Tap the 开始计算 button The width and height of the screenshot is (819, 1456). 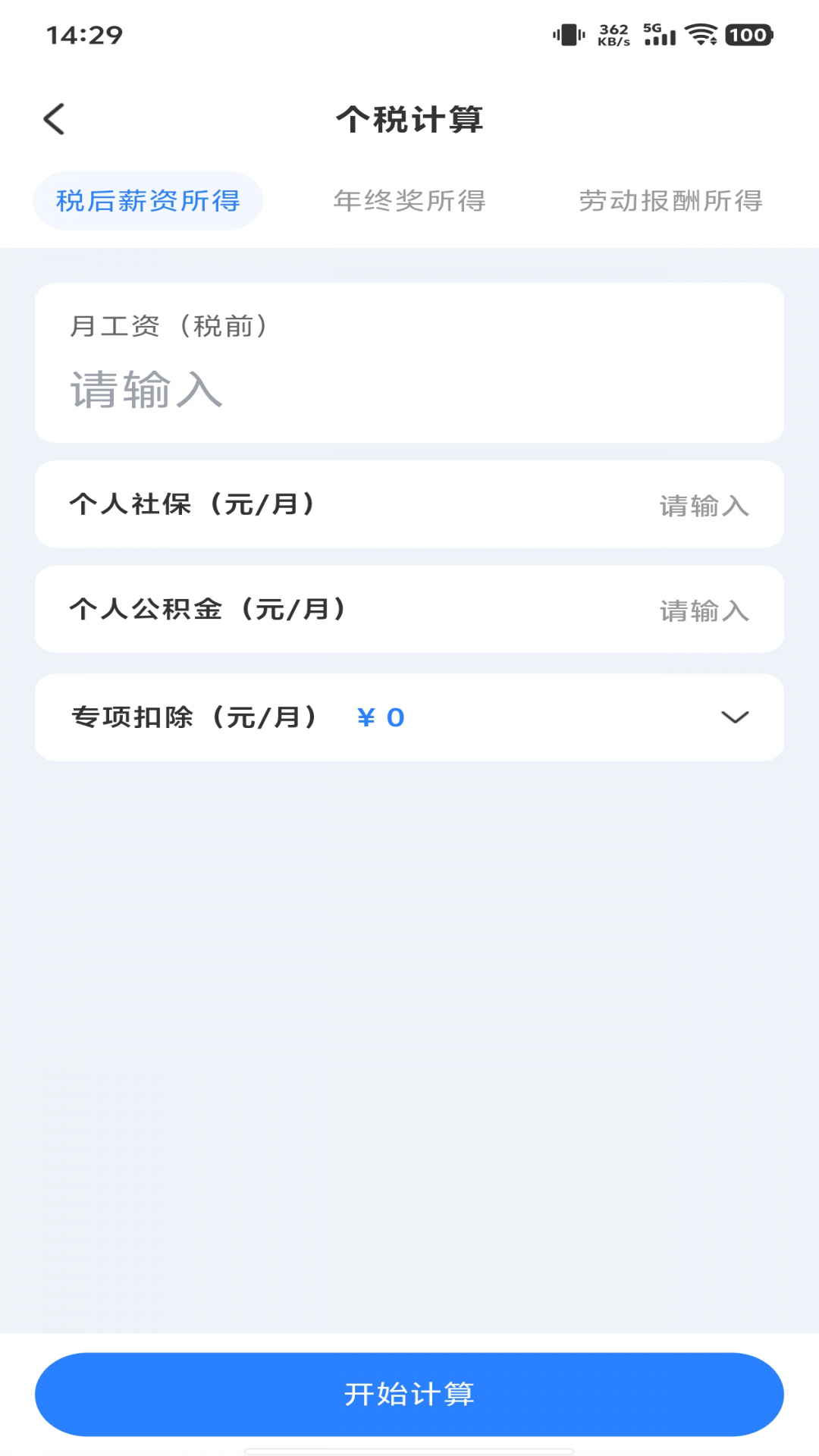click(x=409, y=1394)
